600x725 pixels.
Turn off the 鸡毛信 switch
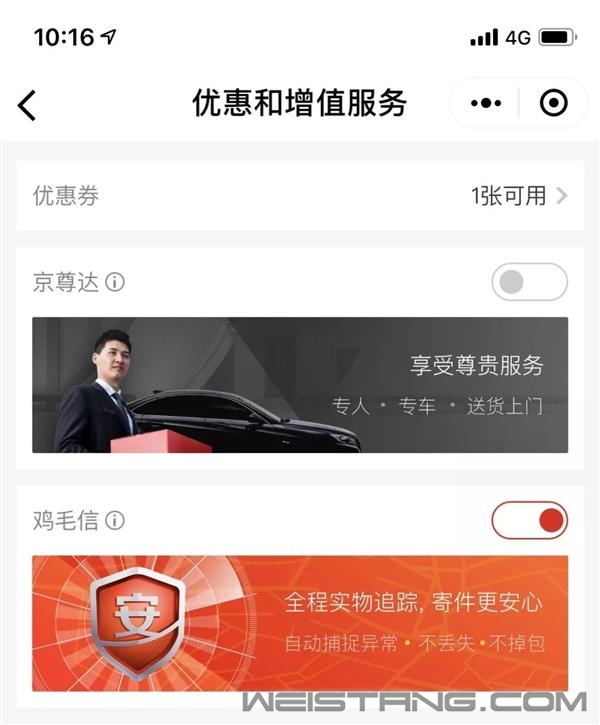529,520
